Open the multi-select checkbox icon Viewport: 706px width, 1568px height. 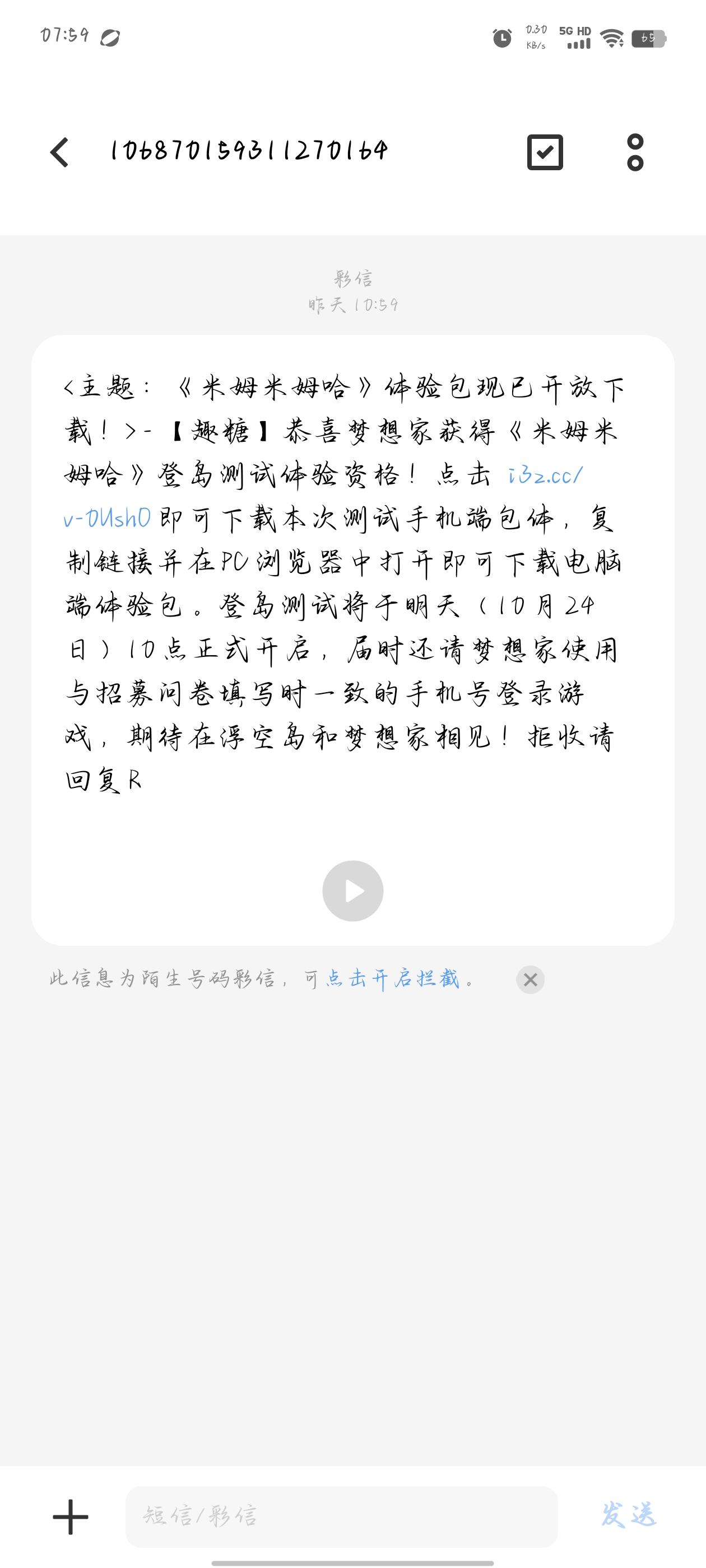545,152
